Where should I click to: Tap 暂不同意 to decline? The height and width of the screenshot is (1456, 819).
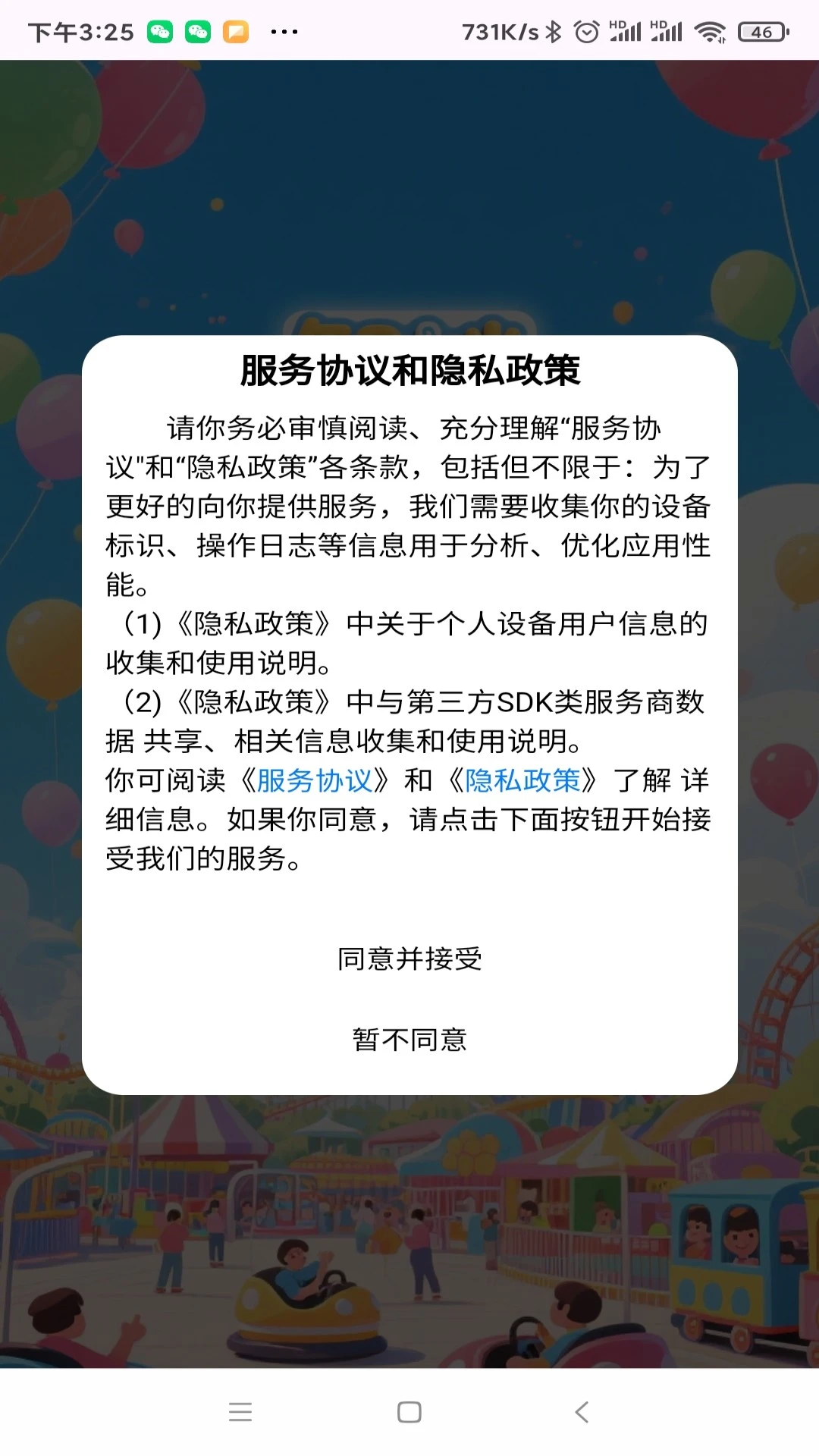pos(409,1040)
